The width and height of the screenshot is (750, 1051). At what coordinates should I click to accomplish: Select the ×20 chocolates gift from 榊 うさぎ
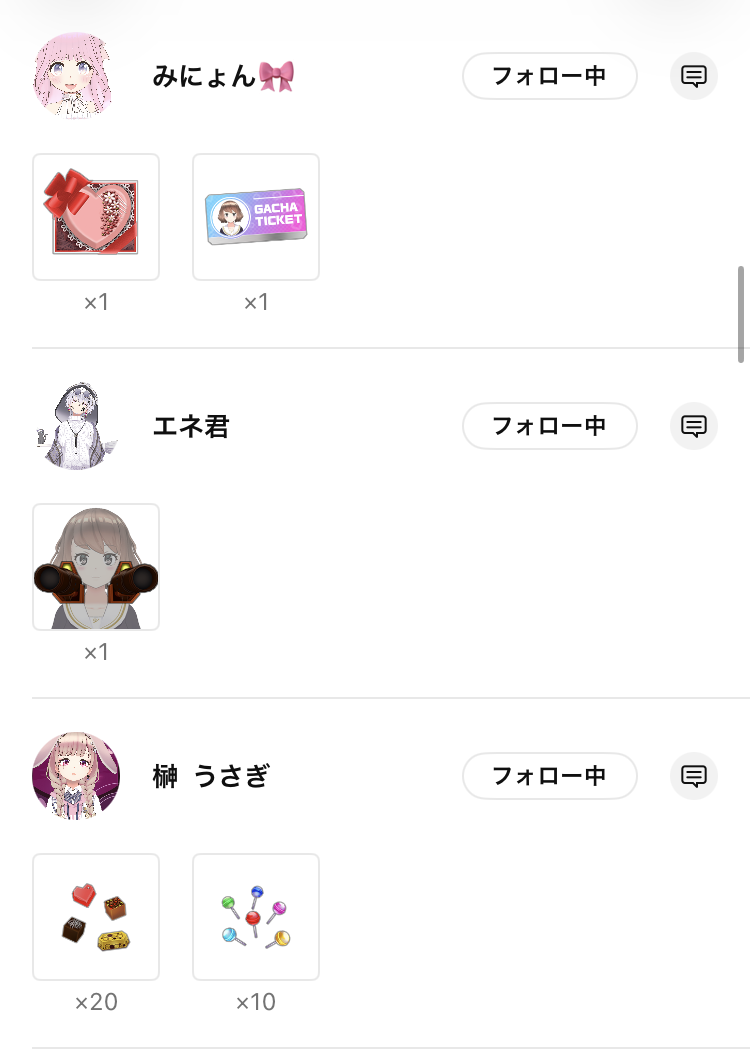[x=96, y=917]
